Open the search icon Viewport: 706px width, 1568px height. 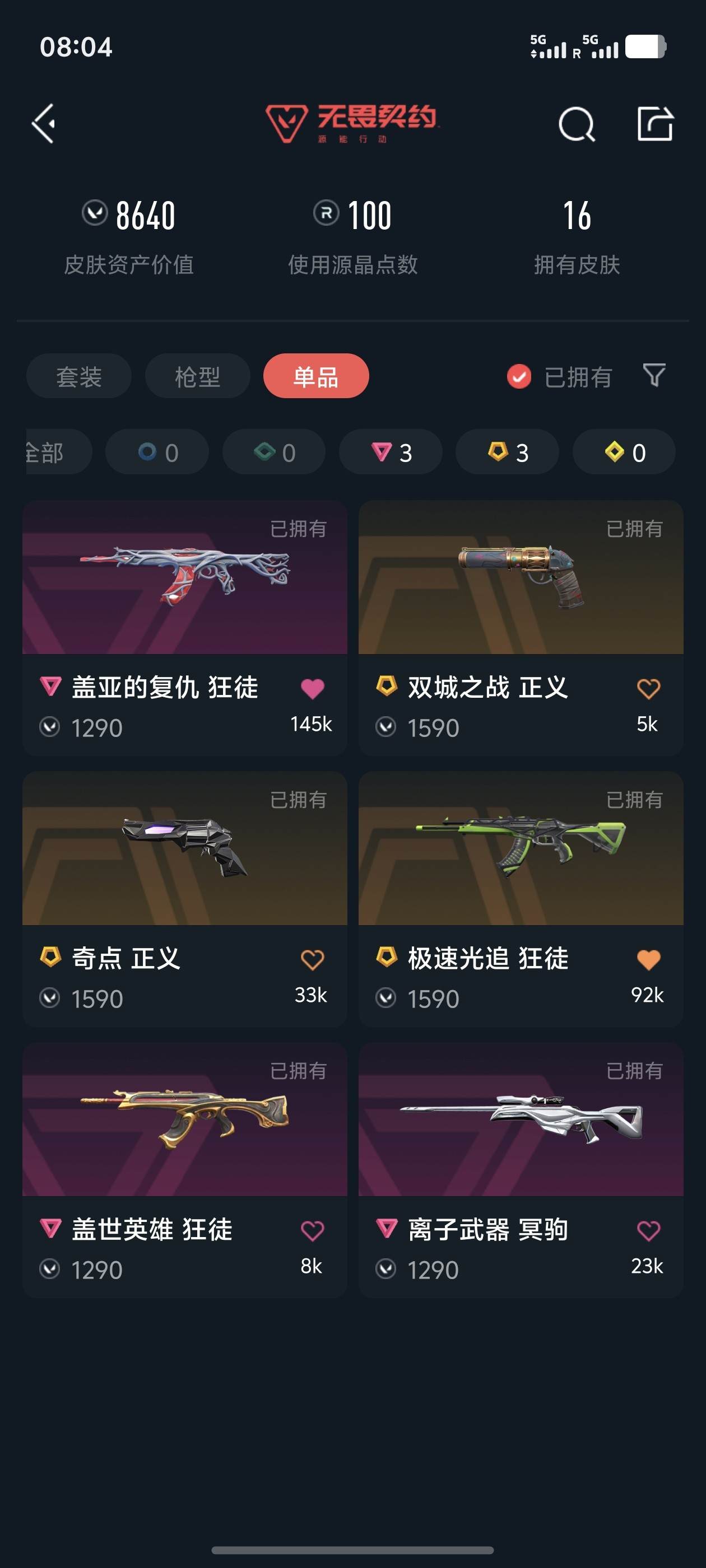578,124
